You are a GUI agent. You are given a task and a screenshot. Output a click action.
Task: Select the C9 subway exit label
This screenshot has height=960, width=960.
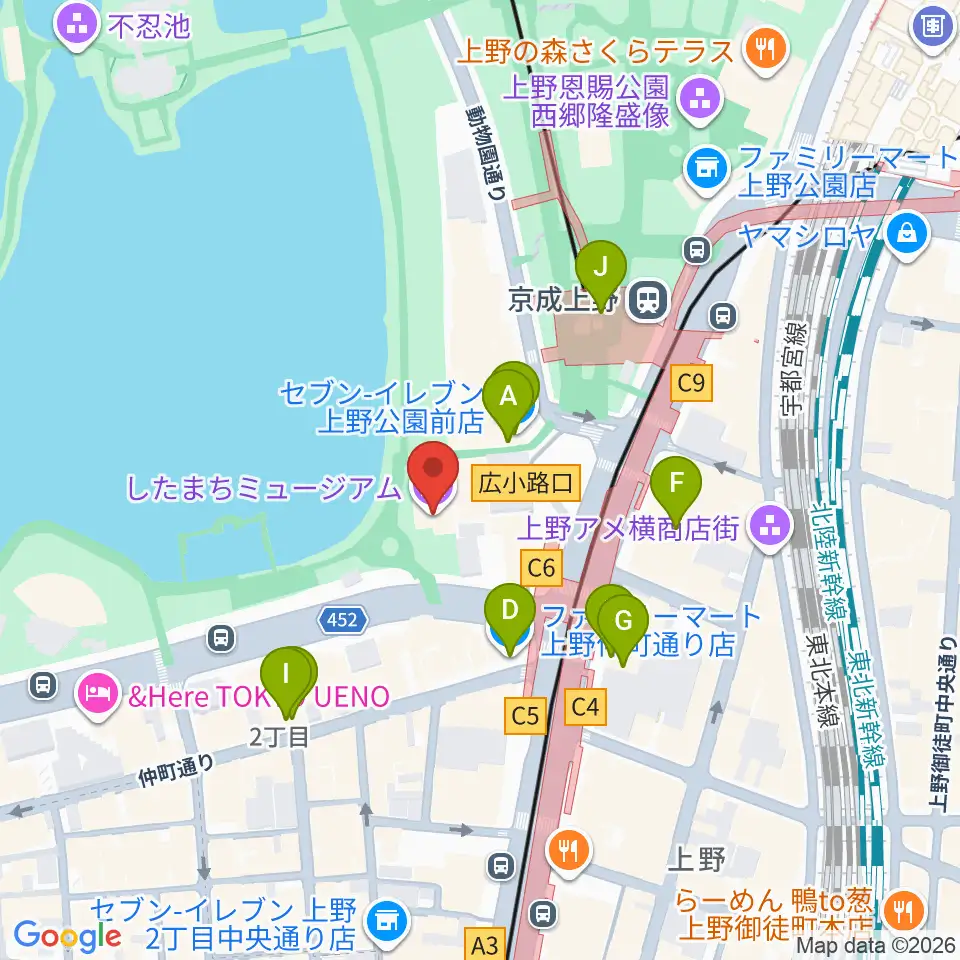(x=692, y=383)
